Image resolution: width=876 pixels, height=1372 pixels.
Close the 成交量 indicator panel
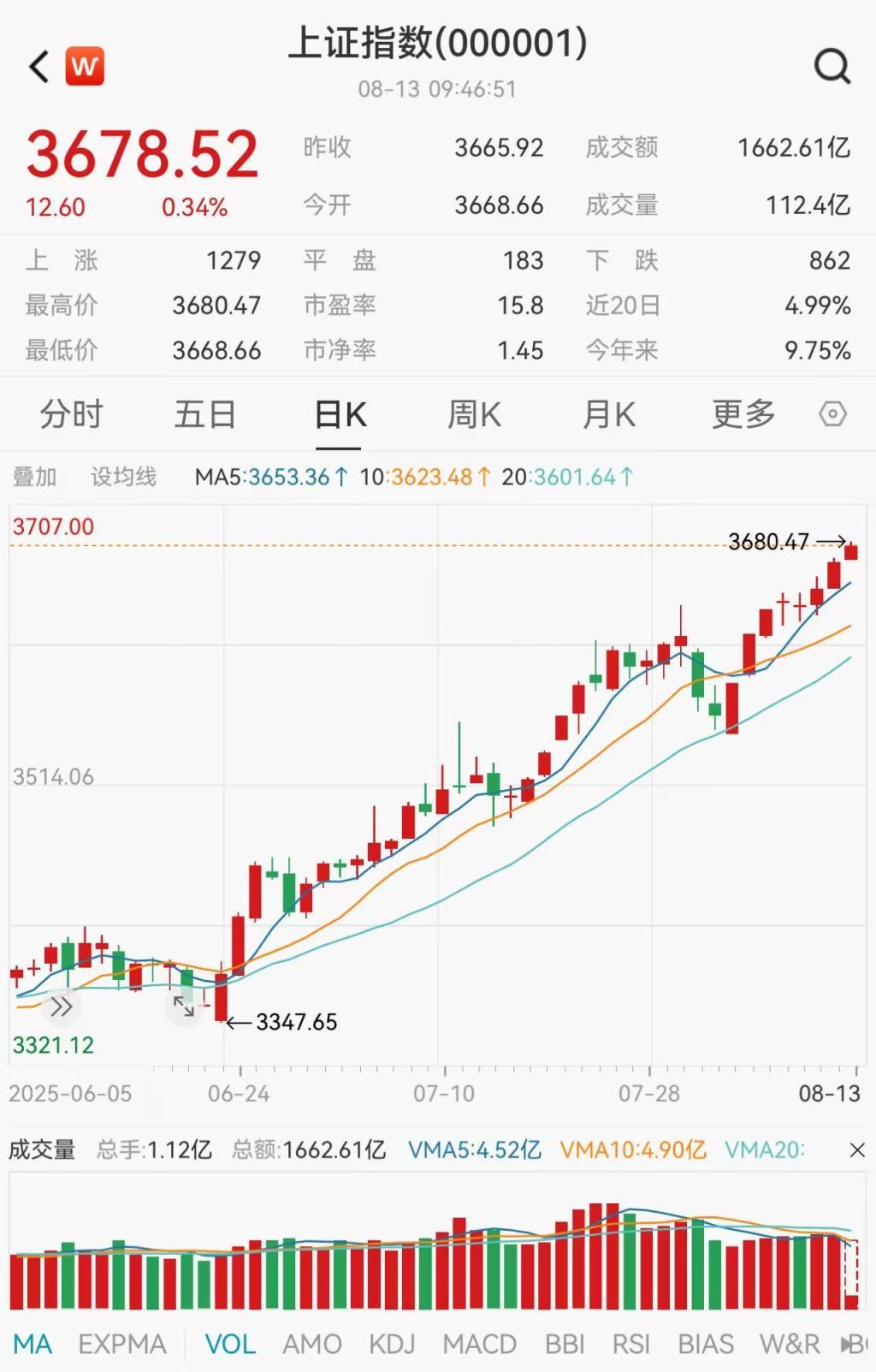857,1150
